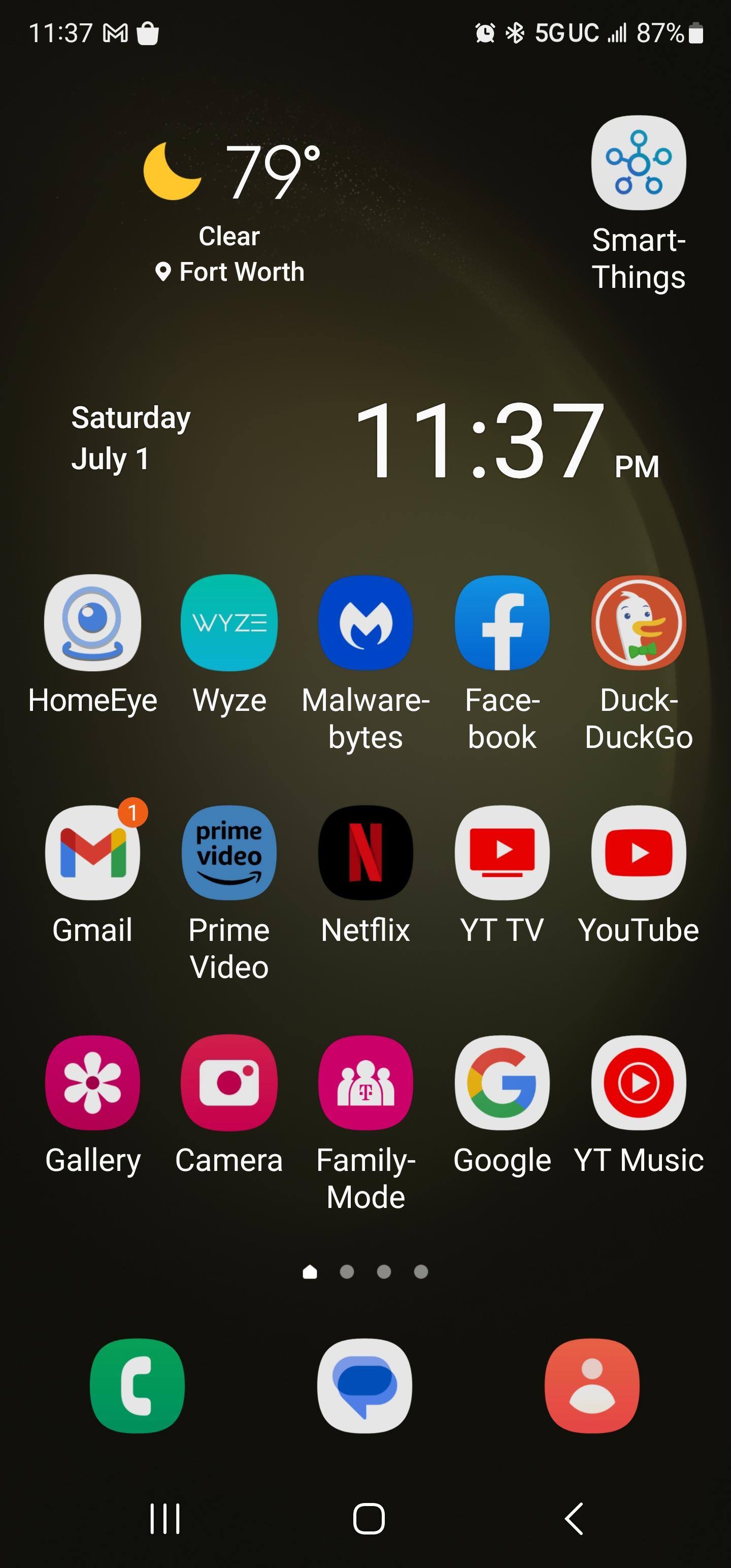Open Facebook
This screenshot has width=731, height=1568.
tap(502, 623)
